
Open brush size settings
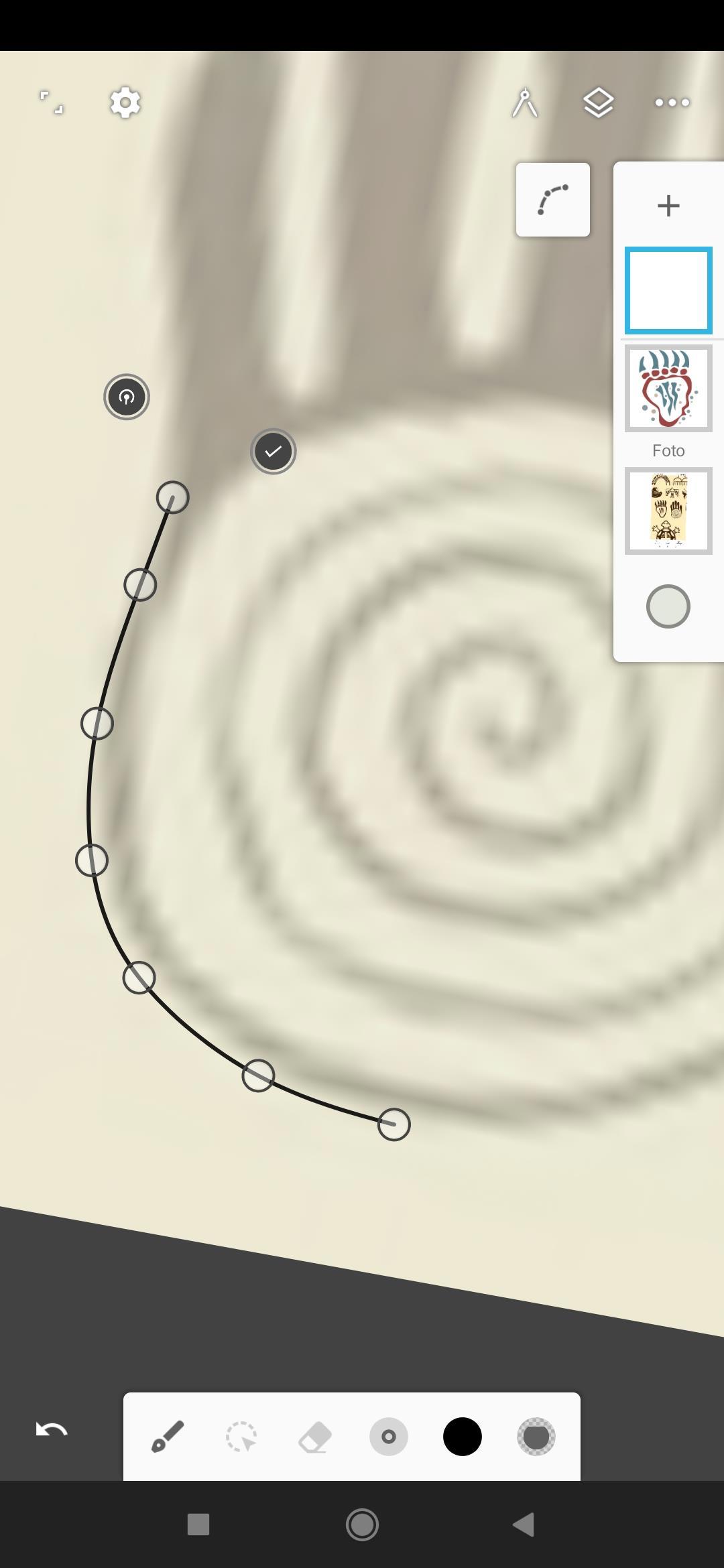click(389, 1437)
